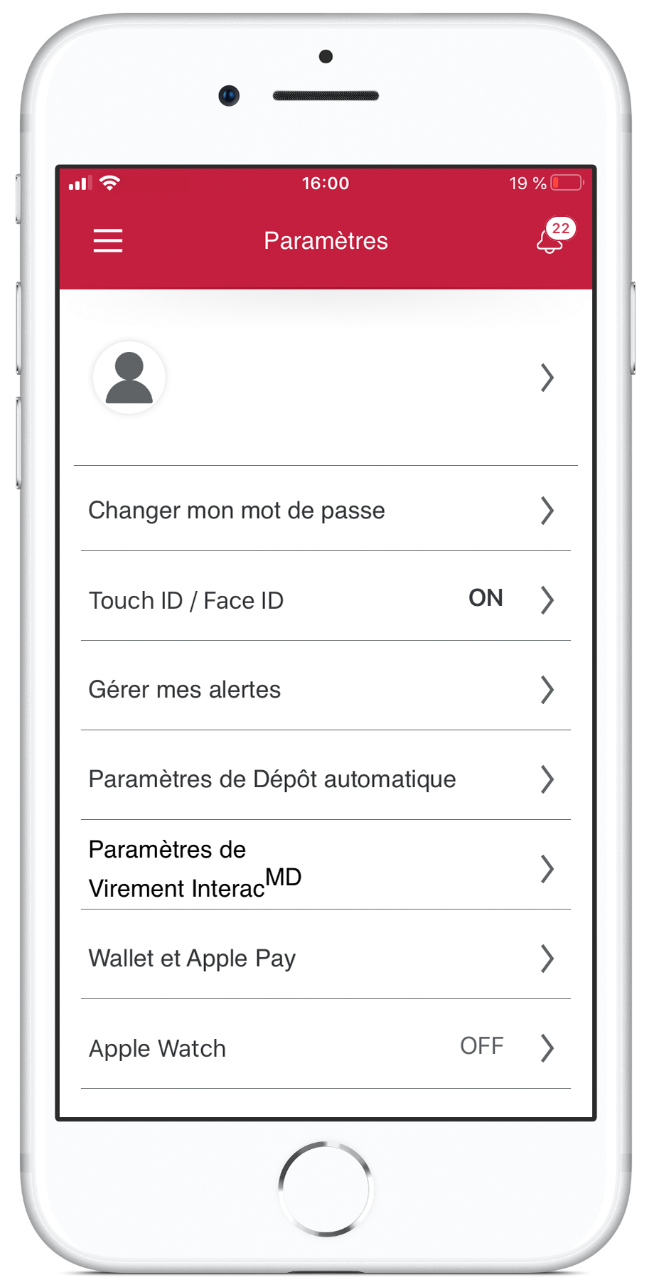Open Wallet et Apple Pay
This screenshot has height=1280, width=654.
[x=326, y=958]
